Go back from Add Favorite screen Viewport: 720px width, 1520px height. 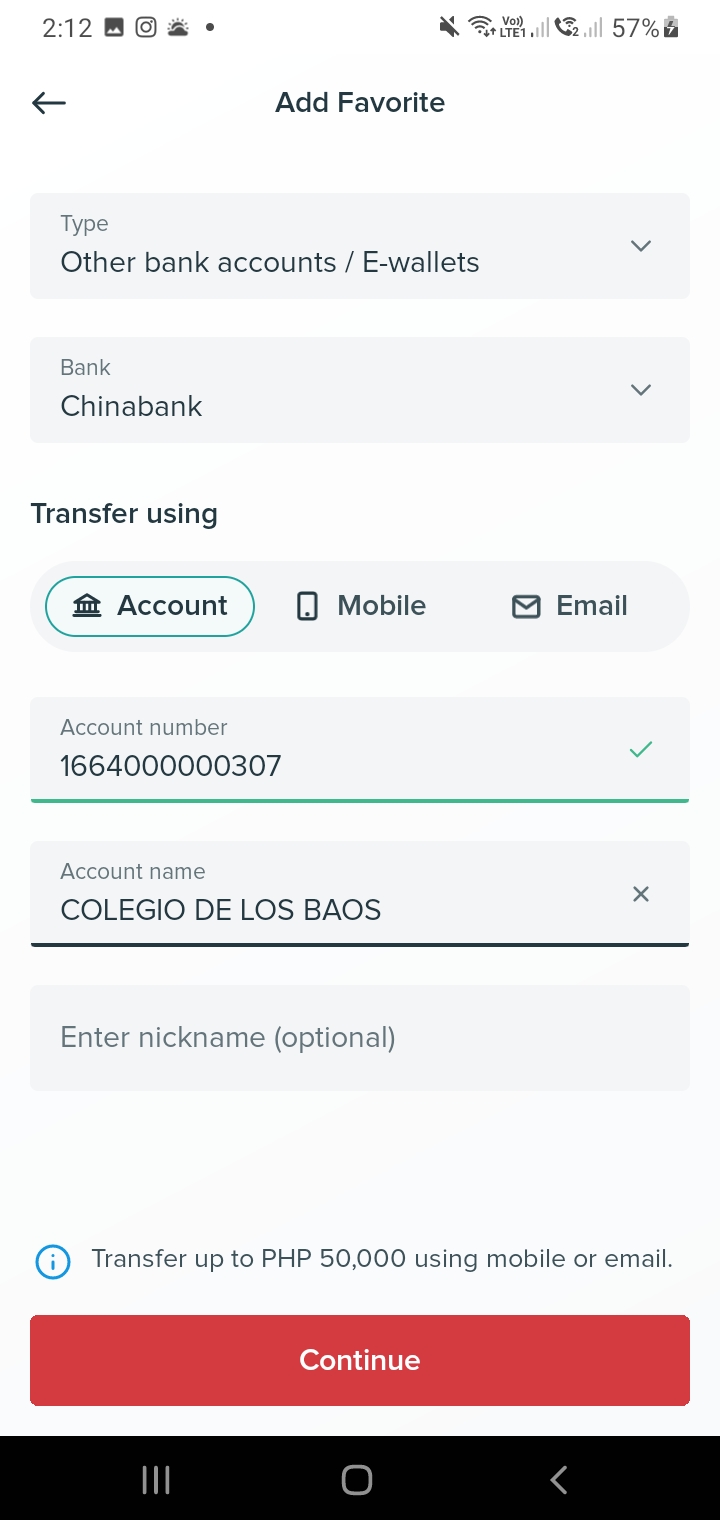49,103
